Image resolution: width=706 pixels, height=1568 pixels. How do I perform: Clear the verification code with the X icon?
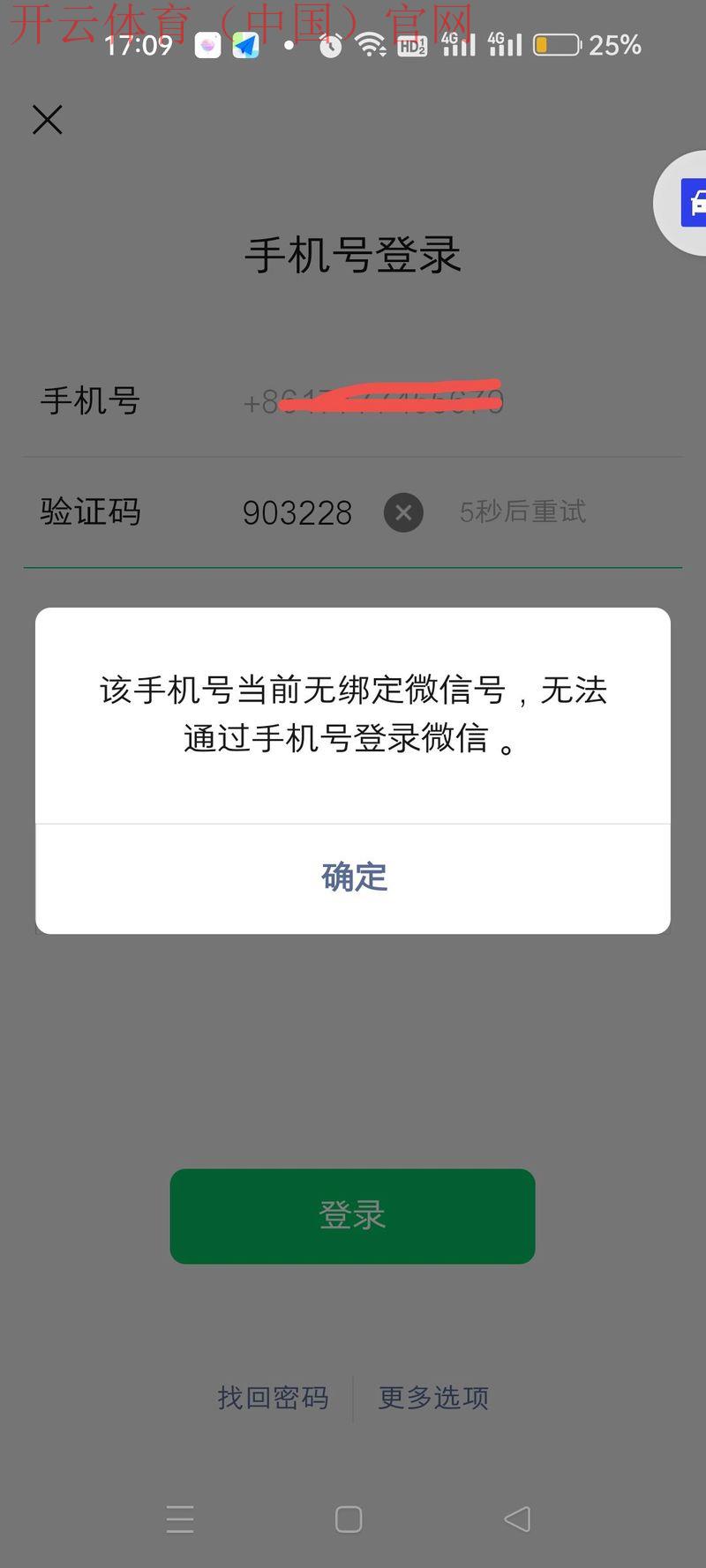click(403, 512)
